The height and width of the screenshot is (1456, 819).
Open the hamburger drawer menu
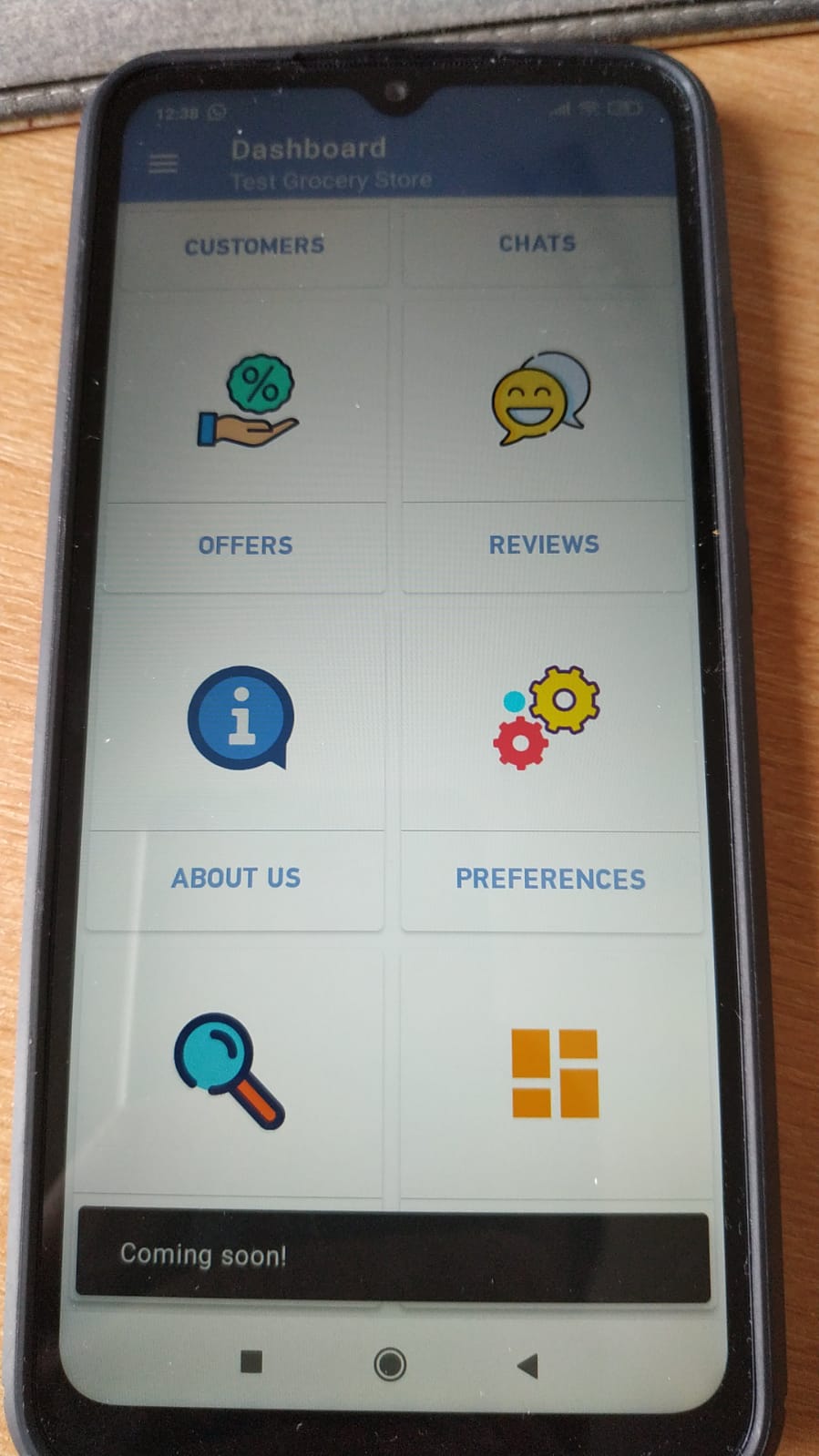[x=163, y=164]
